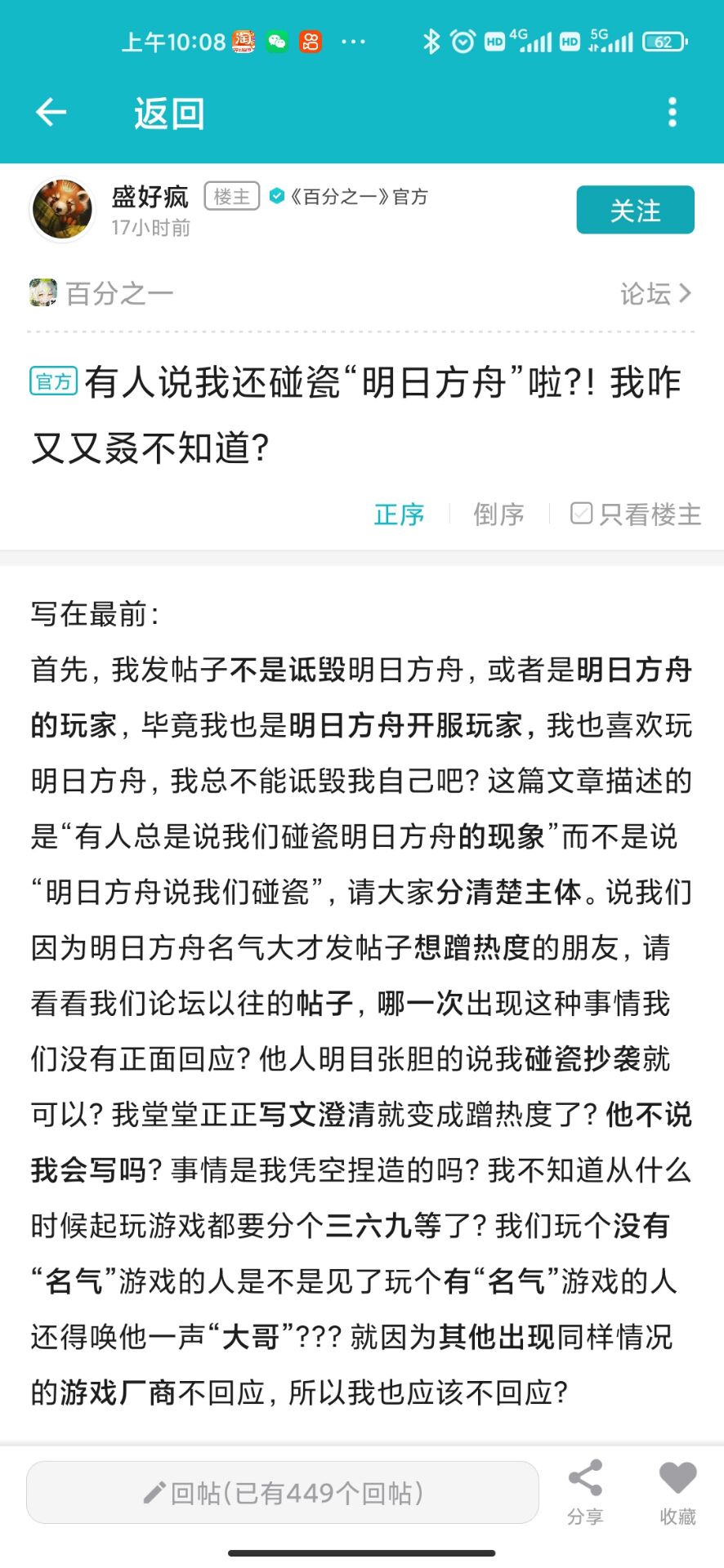Follow the author with 关注 button
The width and height of the screenshot is (724, 1568).
[x=635, y=210]
